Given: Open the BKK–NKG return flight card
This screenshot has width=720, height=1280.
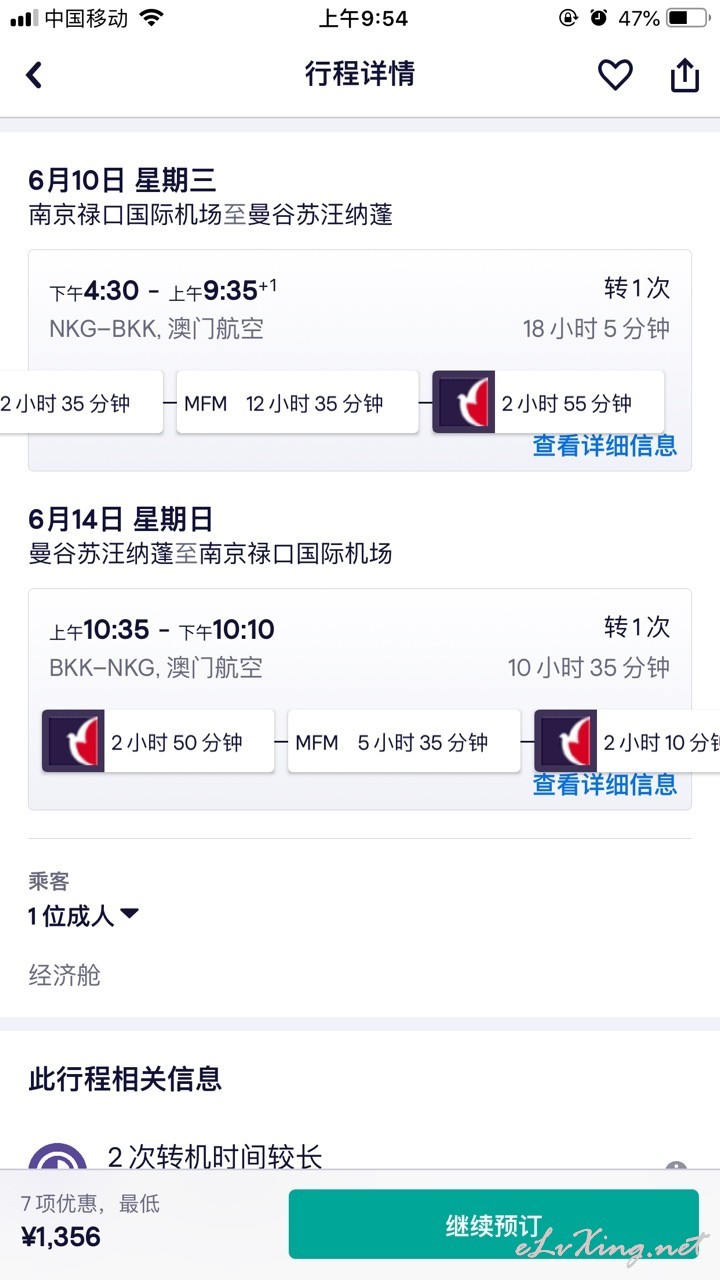Looking at the screenshot, I should [360, 699].
